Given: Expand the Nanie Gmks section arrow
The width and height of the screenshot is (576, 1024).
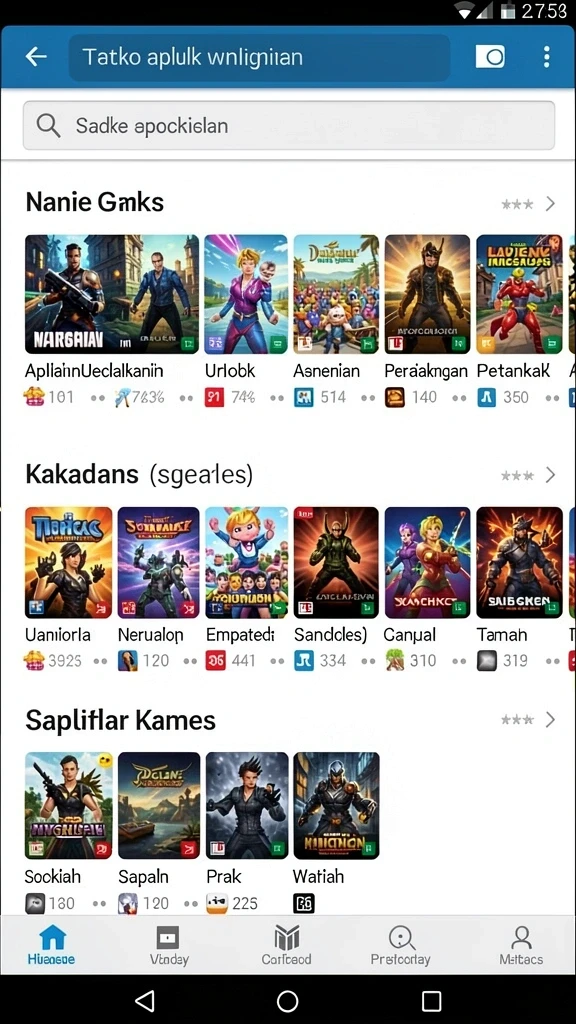Looking at the screenshot, I should [550, 204].
